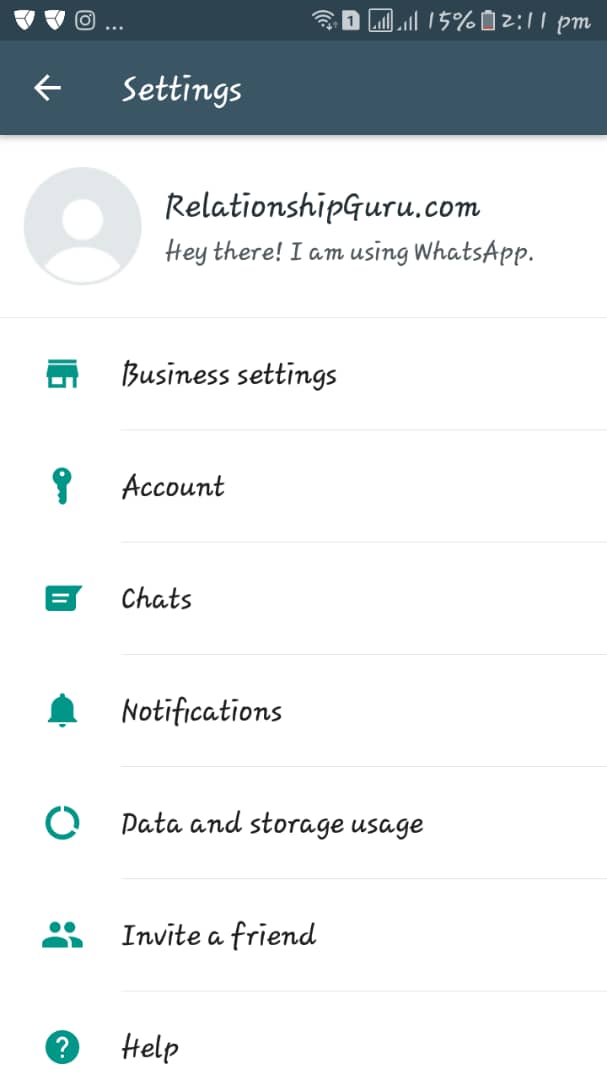Open the RelationshipGuru.com profile
Viewport: 607px width, 1080px height.
[x=320, y=226]
